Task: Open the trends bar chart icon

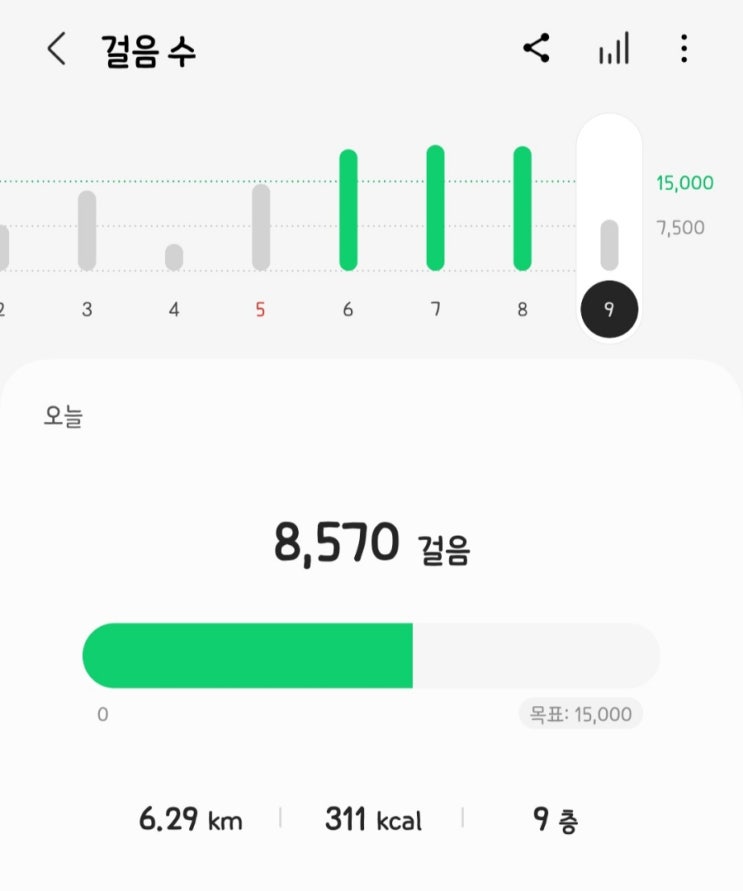Action: (614, 48)
